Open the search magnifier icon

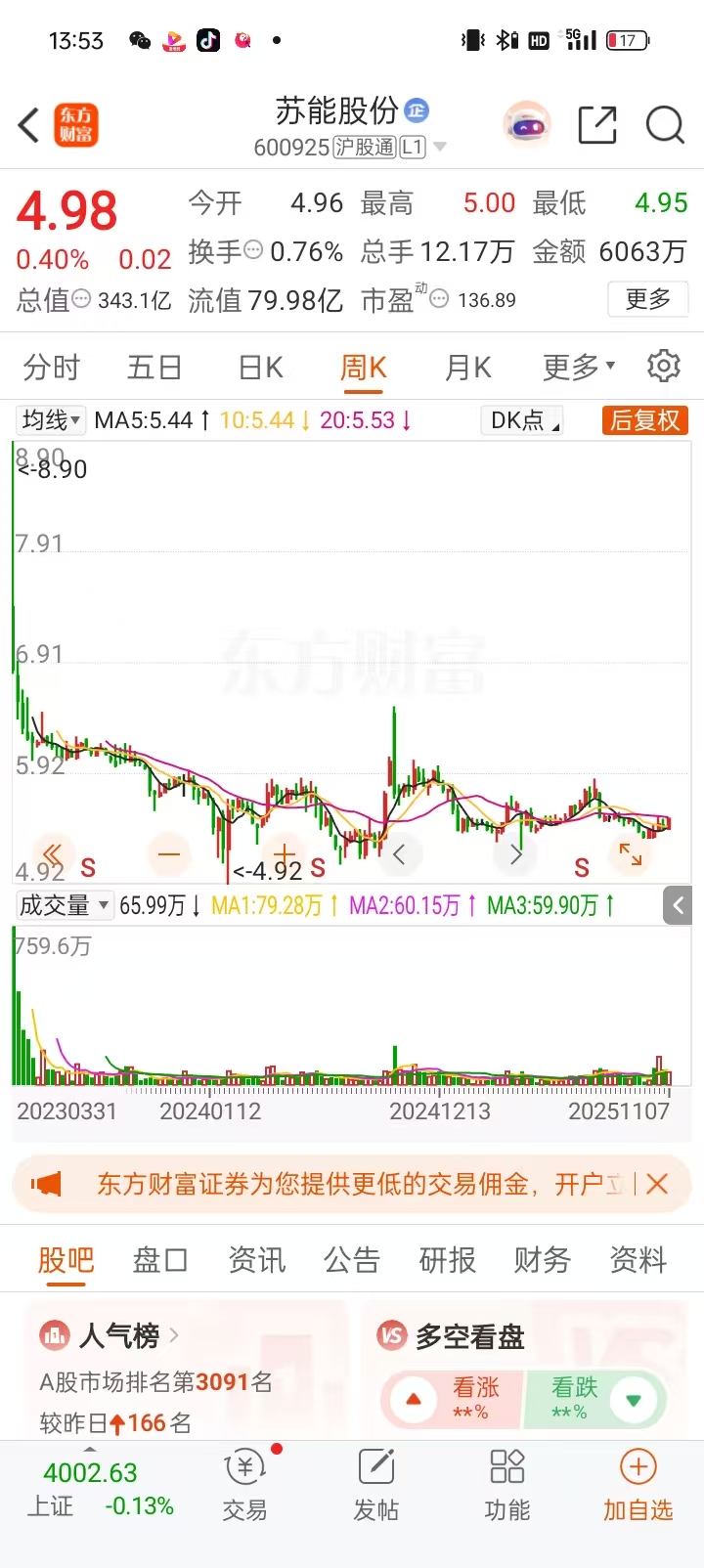click(665, 125)
